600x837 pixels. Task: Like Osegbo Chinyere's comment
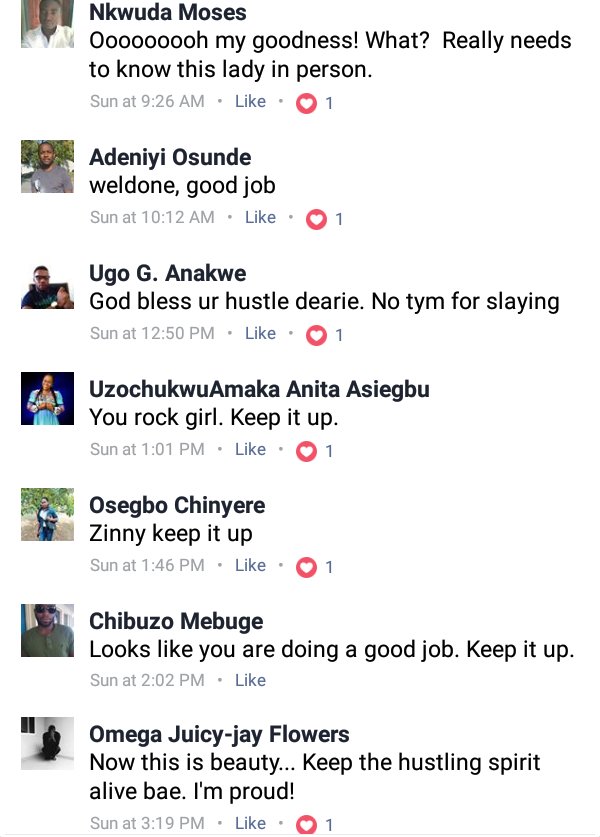[250, 565]
